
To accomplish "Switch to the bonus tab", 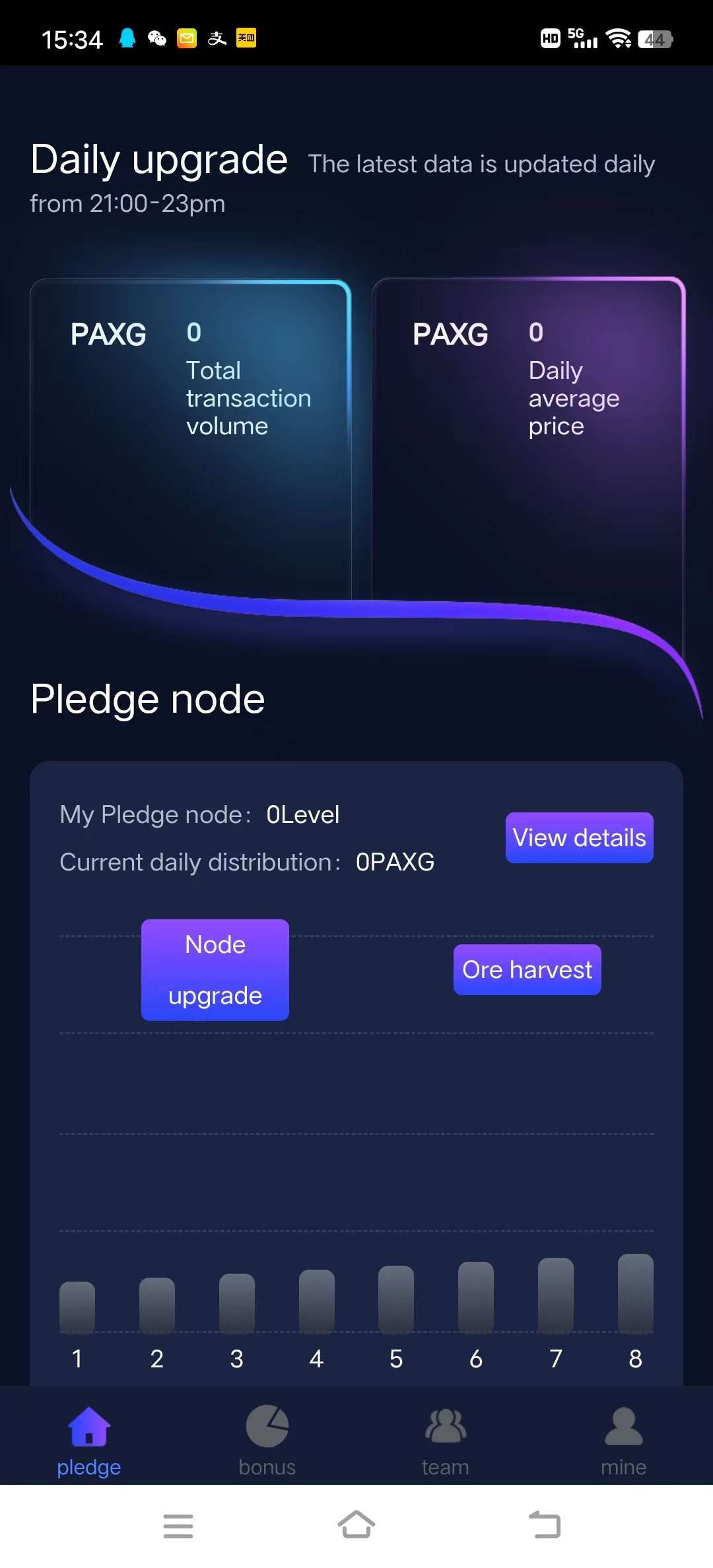I will tap(267, 1440).
